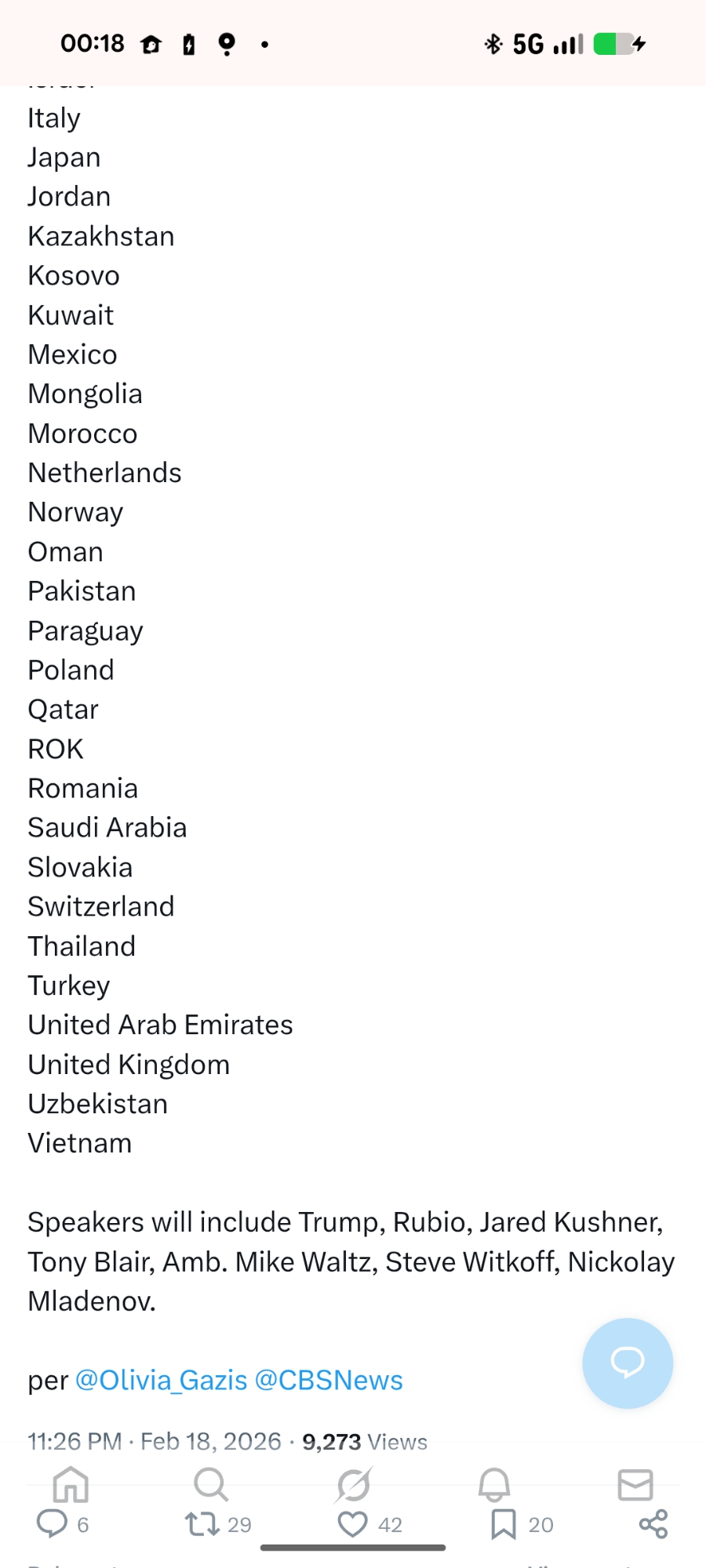Open the @CBSNews profile mention
This screenshot has height=1568, width=706.
[329, 1380]
